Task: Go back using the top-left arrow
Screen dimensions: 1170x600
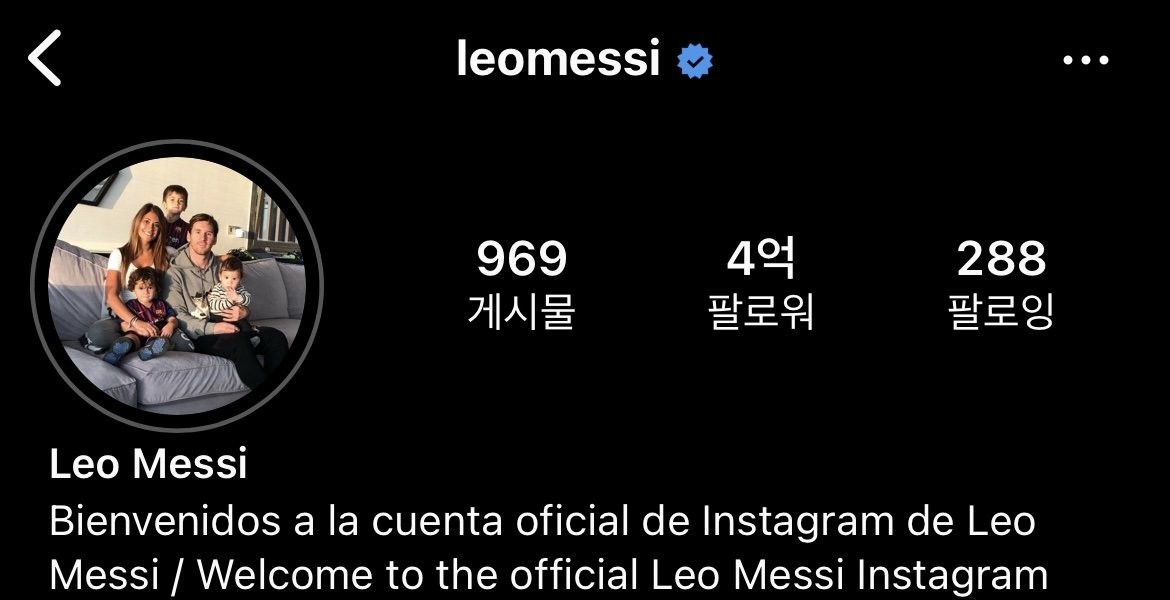Action: [45, 58]
